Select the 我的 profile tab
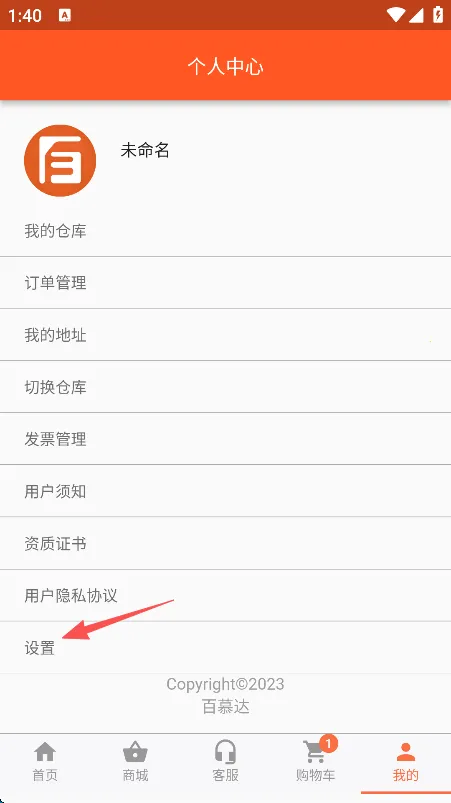Image resolution: width=451 pixels, height=803 pixels. click(x=406, y=763)
